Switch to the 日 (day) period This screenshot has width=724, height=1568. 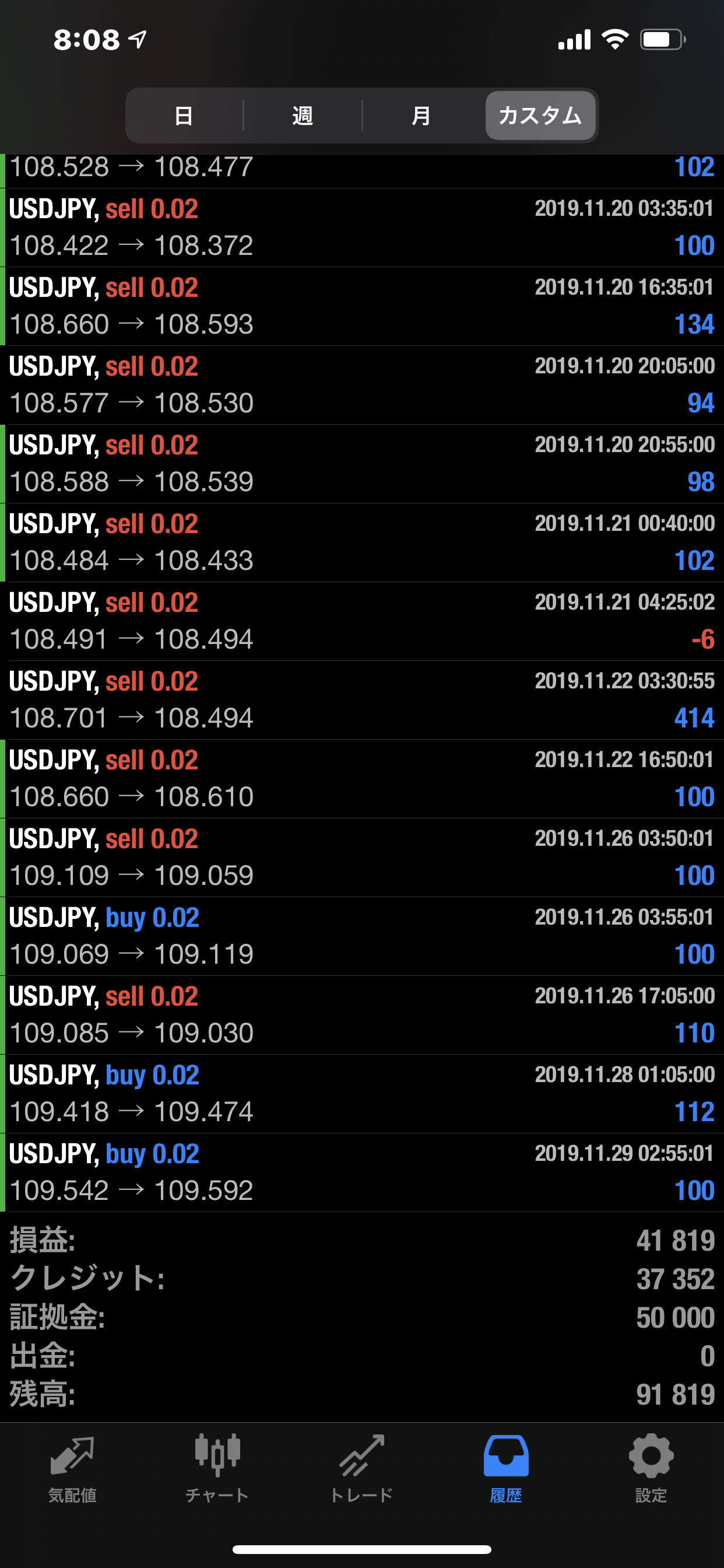pos(184,116)
